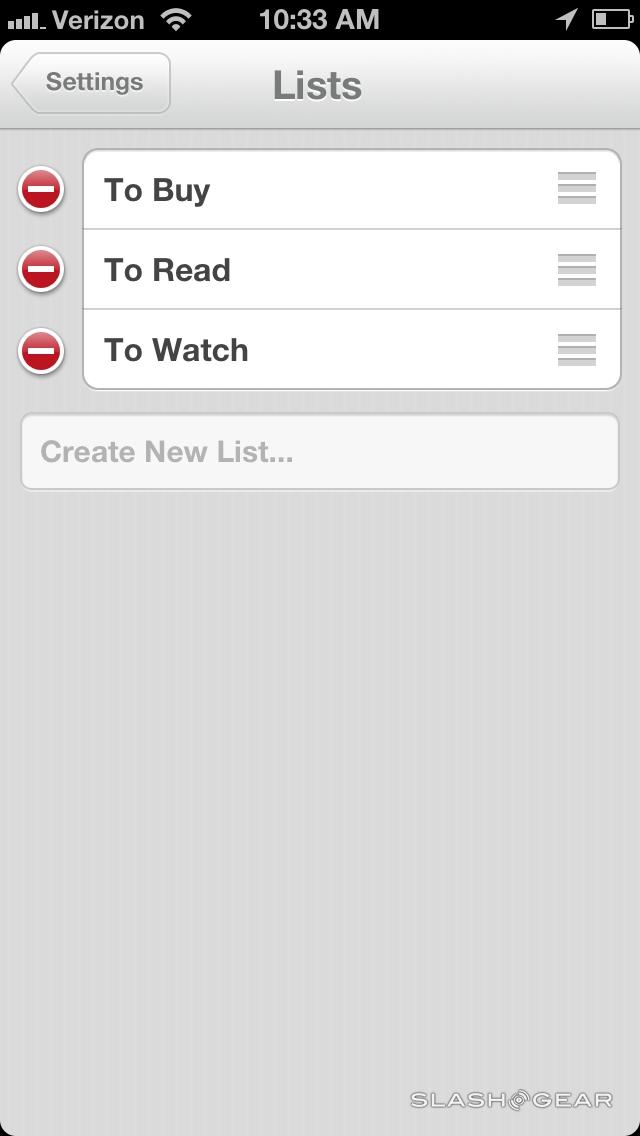Tap the delete icon for To Watch

click(x=41, y=351)
